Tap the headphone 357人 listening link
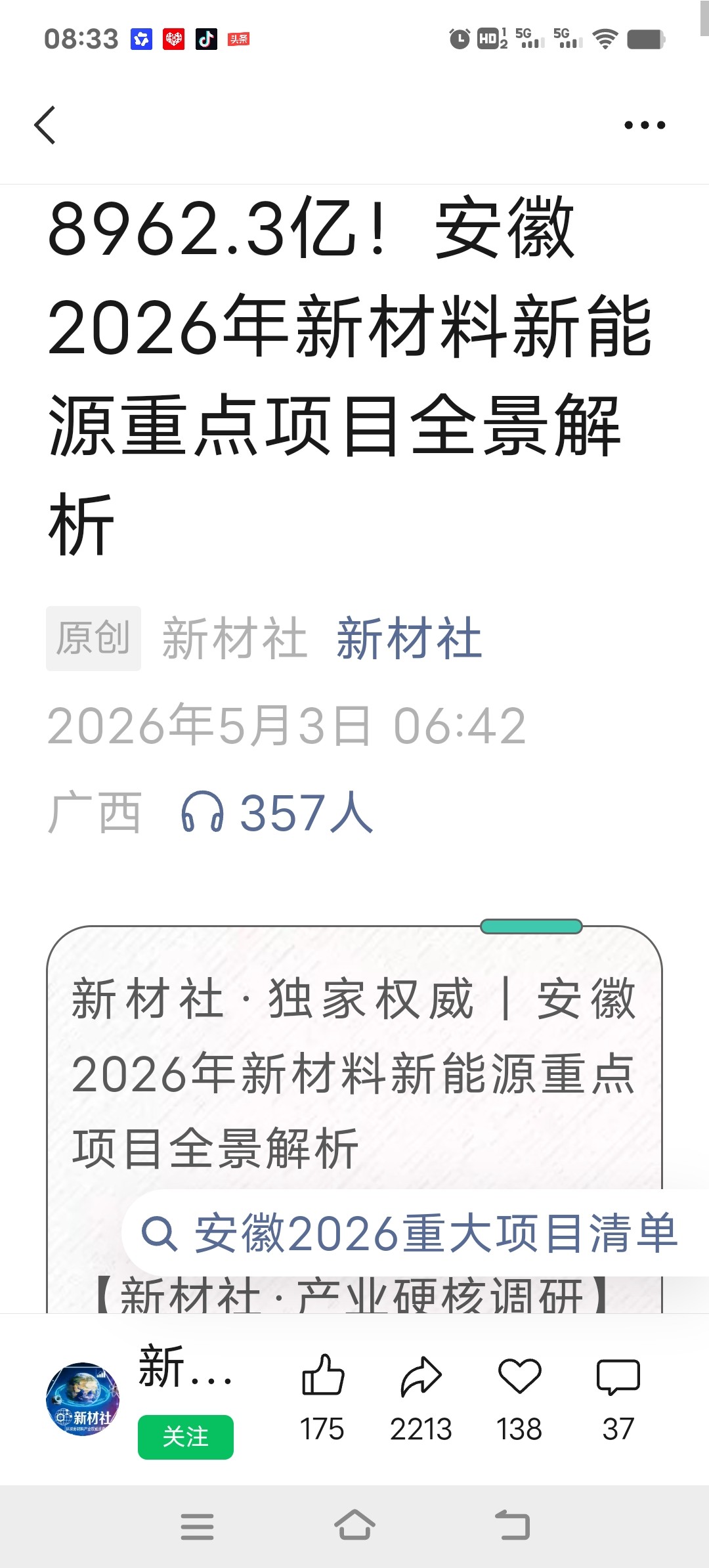The width and height of the screenshot is (709, 1568). click(277, 813)
